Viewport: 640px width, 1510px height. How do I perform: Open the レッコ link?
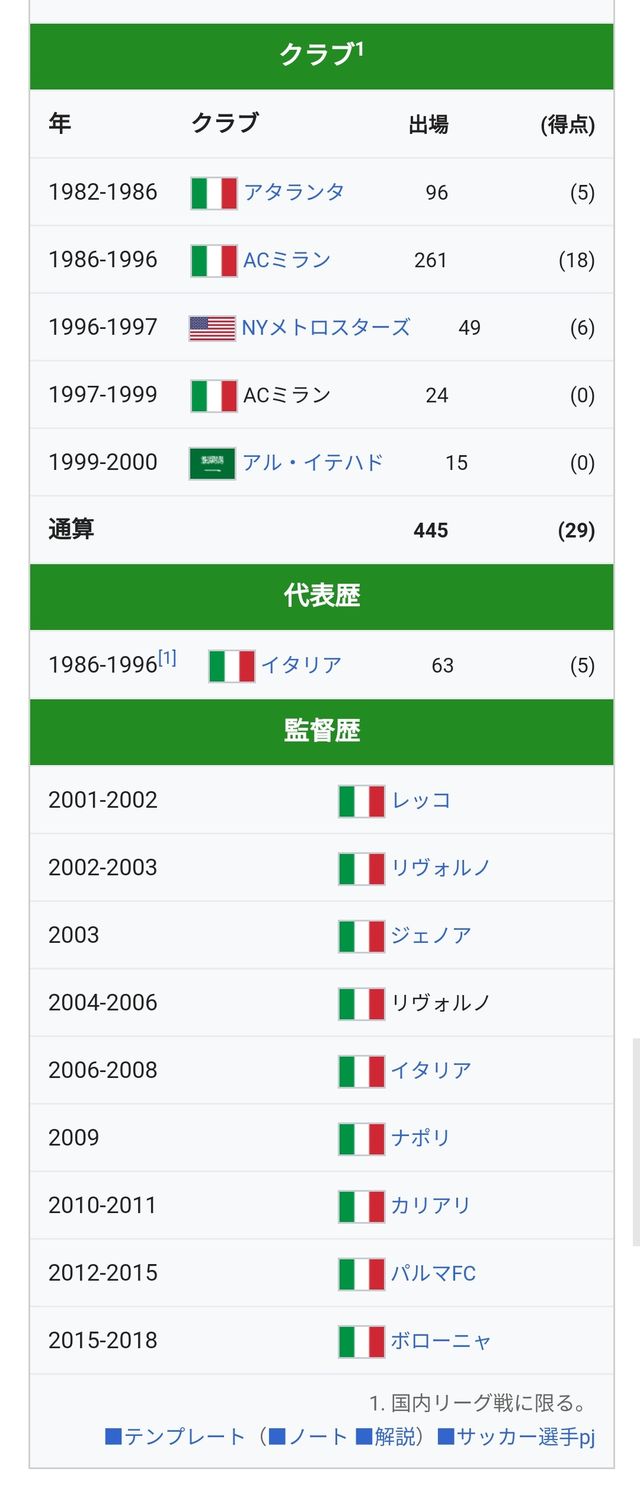click(421, 800)
